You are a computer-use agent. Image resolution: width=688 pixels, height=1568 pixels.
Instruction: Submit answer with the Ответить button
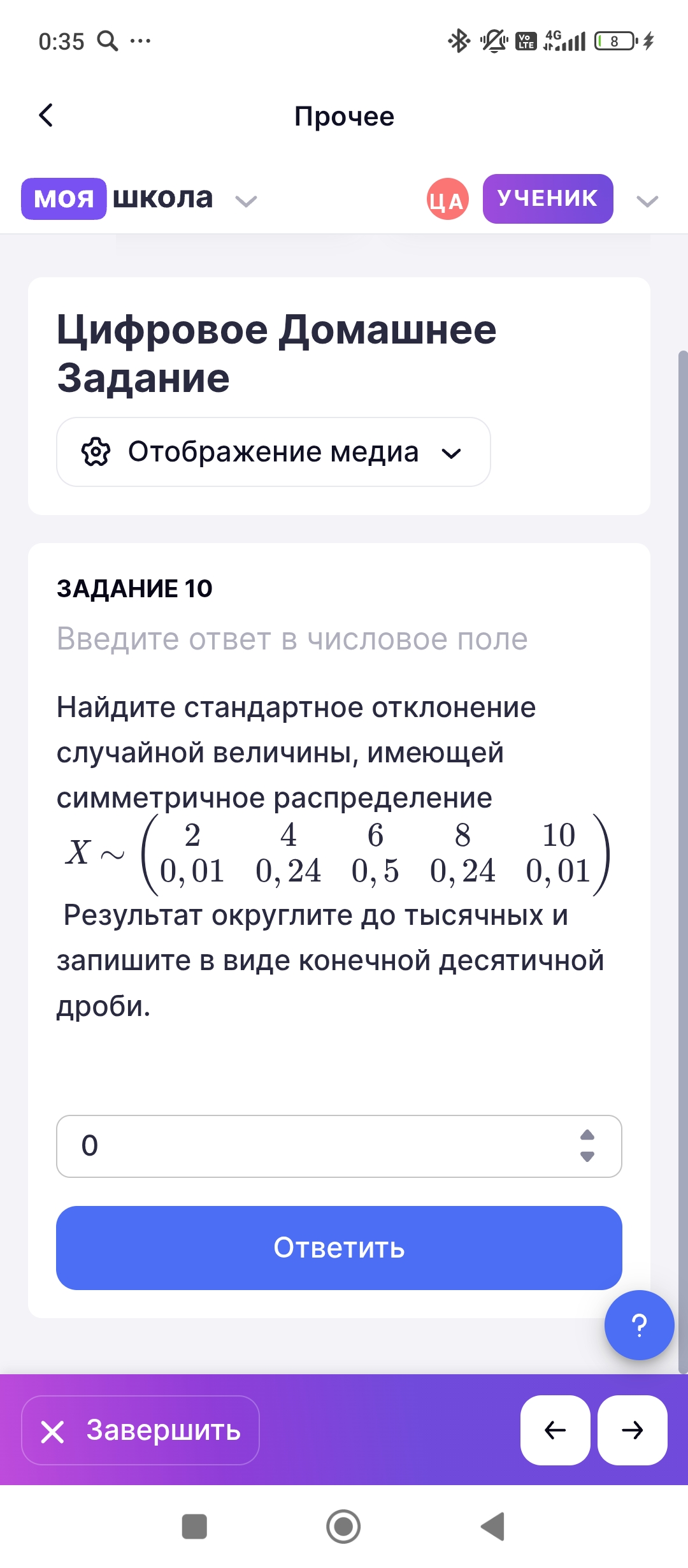point(339,1248)
